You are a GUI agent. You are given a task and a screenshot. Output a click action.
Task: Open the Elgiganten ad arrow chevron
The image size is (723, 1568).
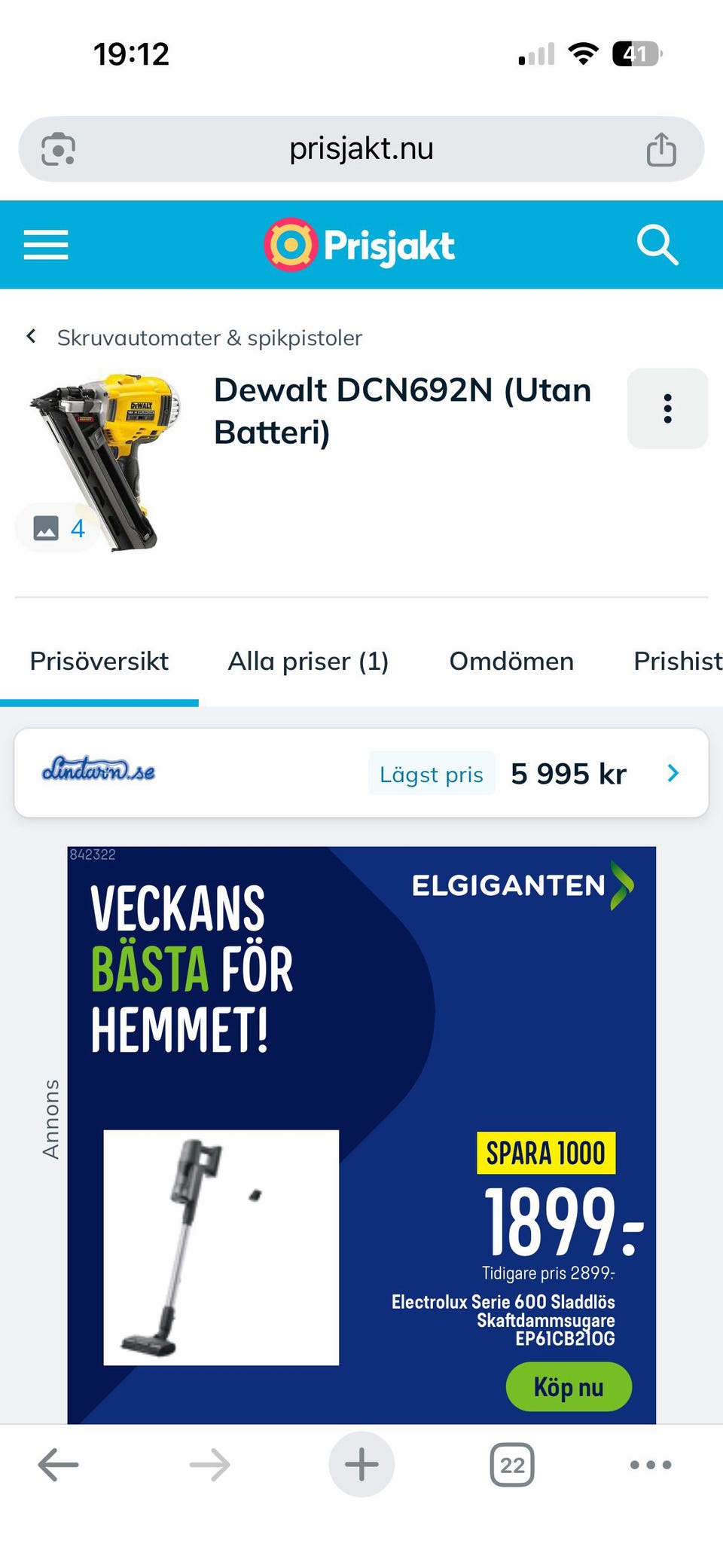pyautogui.click(x=620, y=886)
